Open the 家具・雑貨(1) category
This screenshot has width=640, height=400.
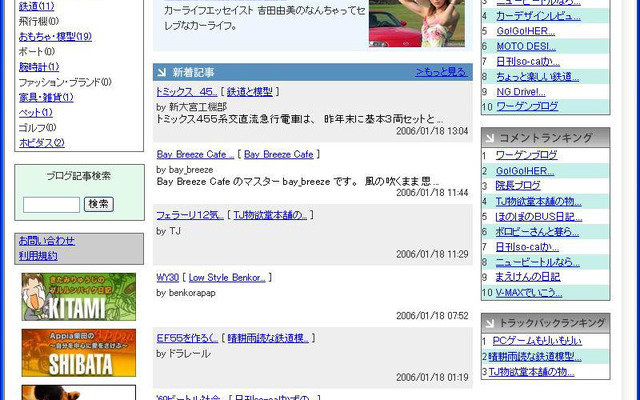pyautogui.click(x=46, y=97)
